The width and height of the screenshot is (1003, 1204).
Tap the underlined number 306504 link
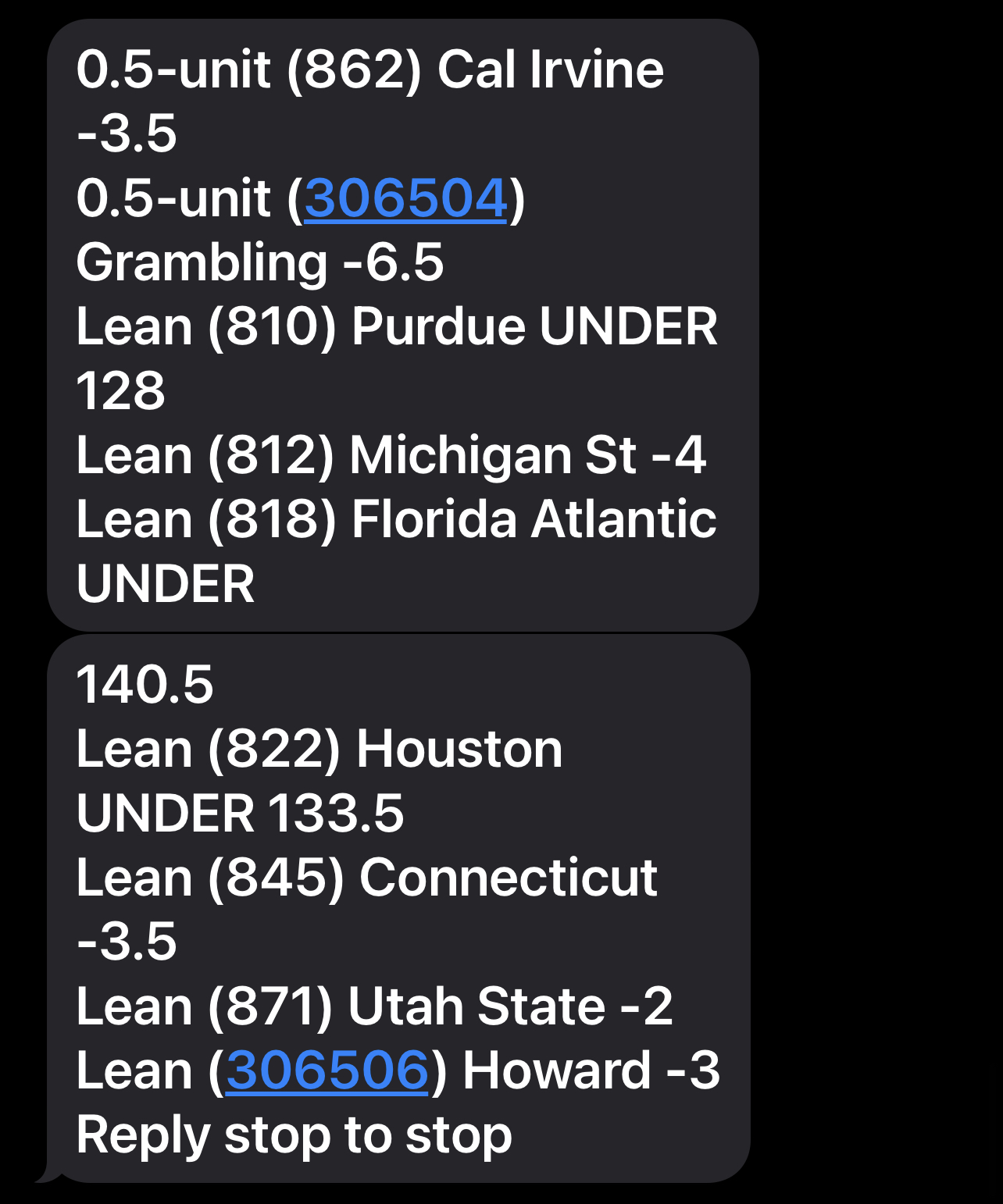point(405,198)
